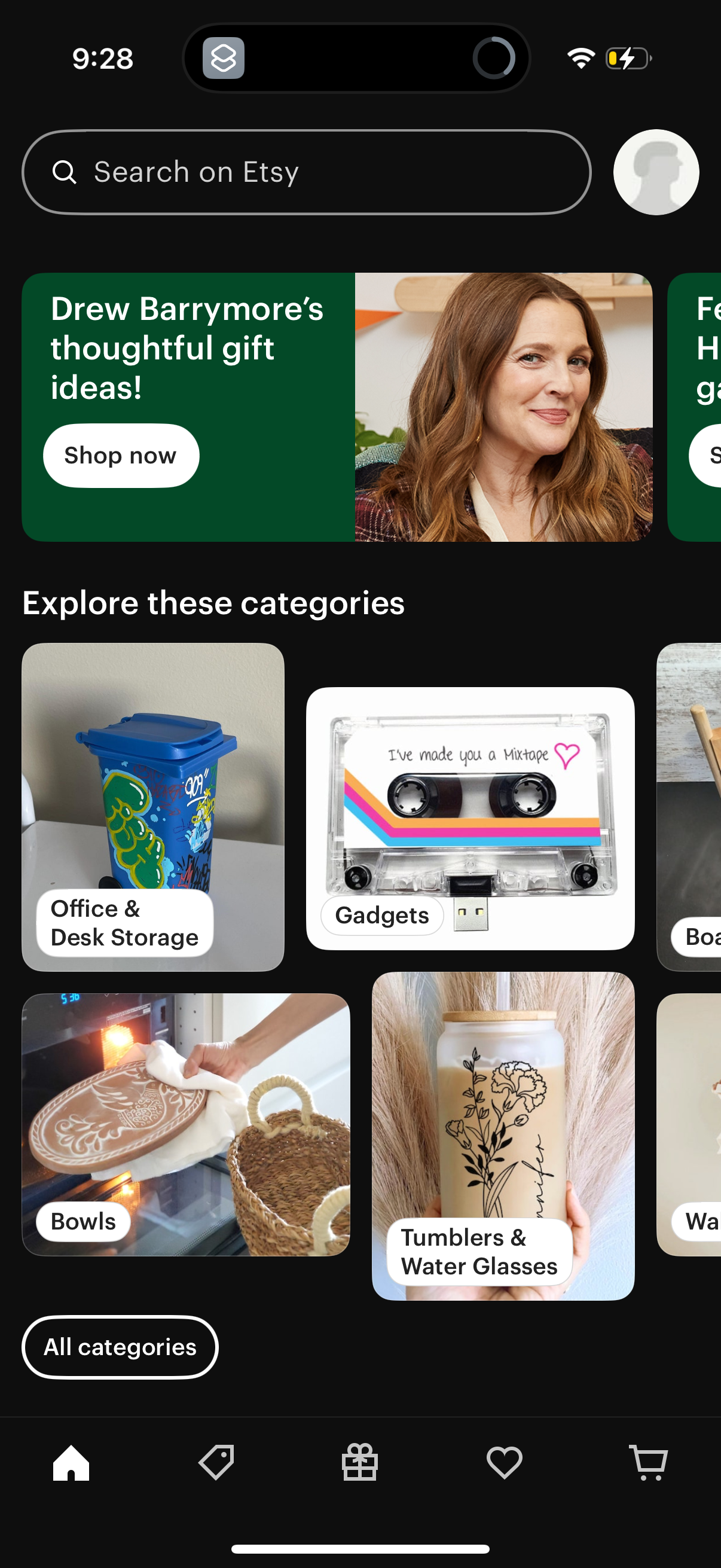Viewport: 721px width, 1568px height.
Task: Open your profile avatar icon
Action: tap(655, 172)
